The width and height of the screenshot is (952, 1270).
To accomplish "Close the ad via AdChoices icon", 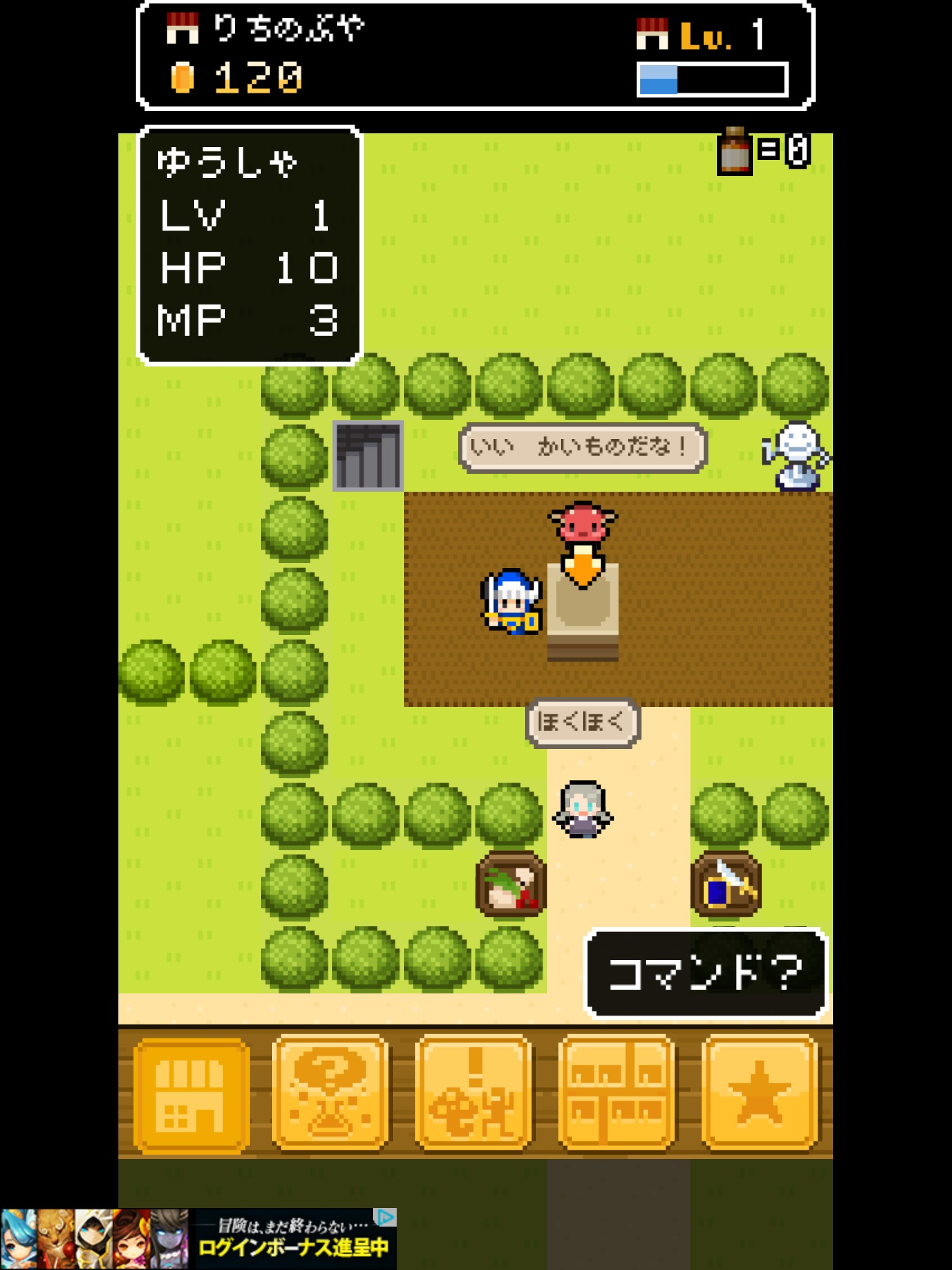I will 386,1217.
